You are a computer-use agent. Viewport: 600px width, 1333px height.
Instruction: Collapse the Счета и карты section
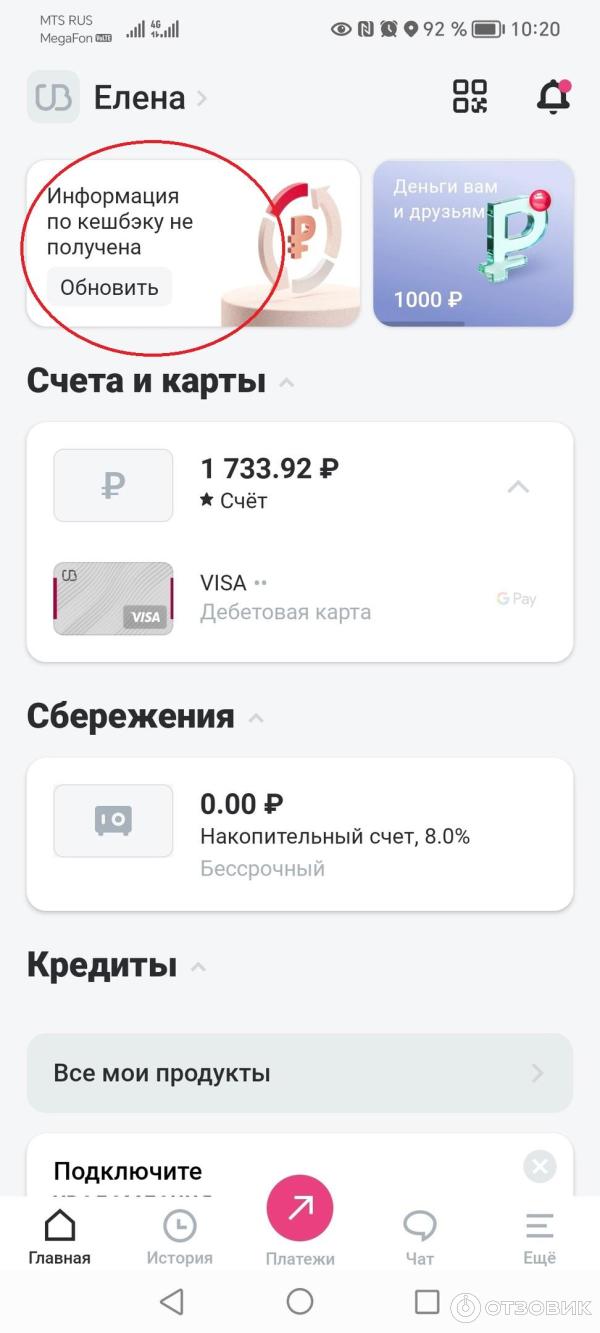pos(286,383)
